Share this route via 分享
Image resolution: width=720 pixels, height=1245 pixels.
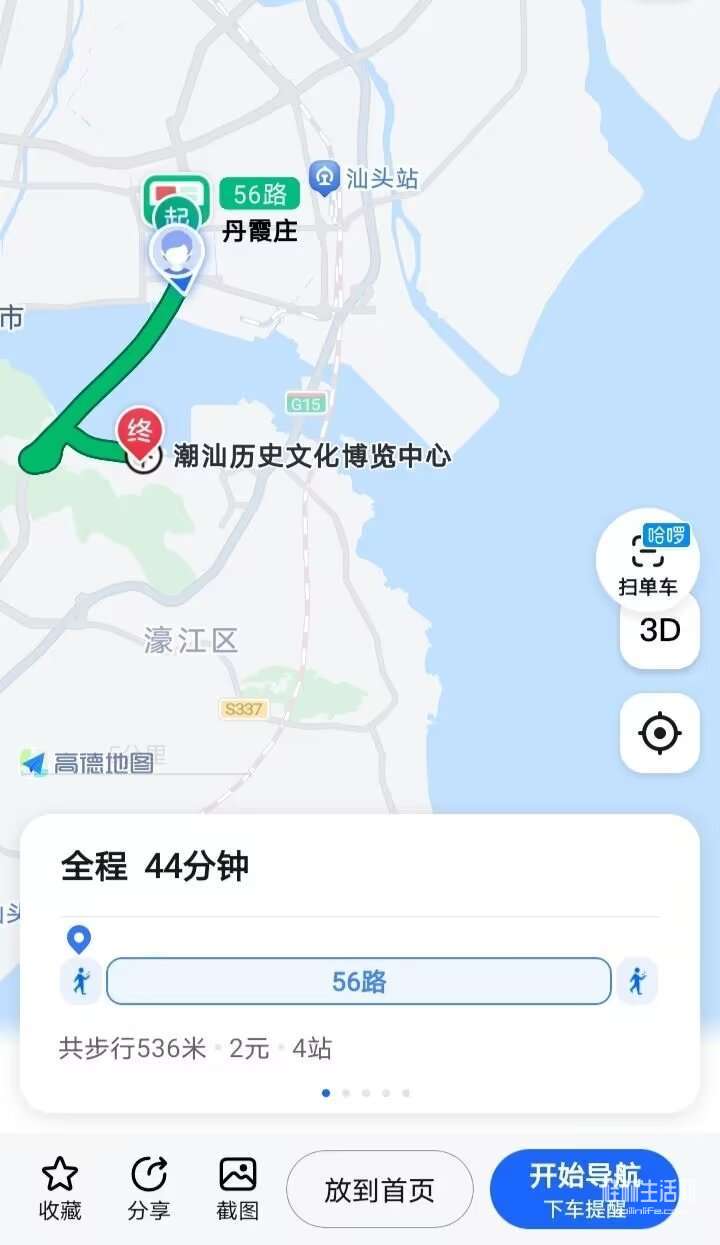(149, 1189)
